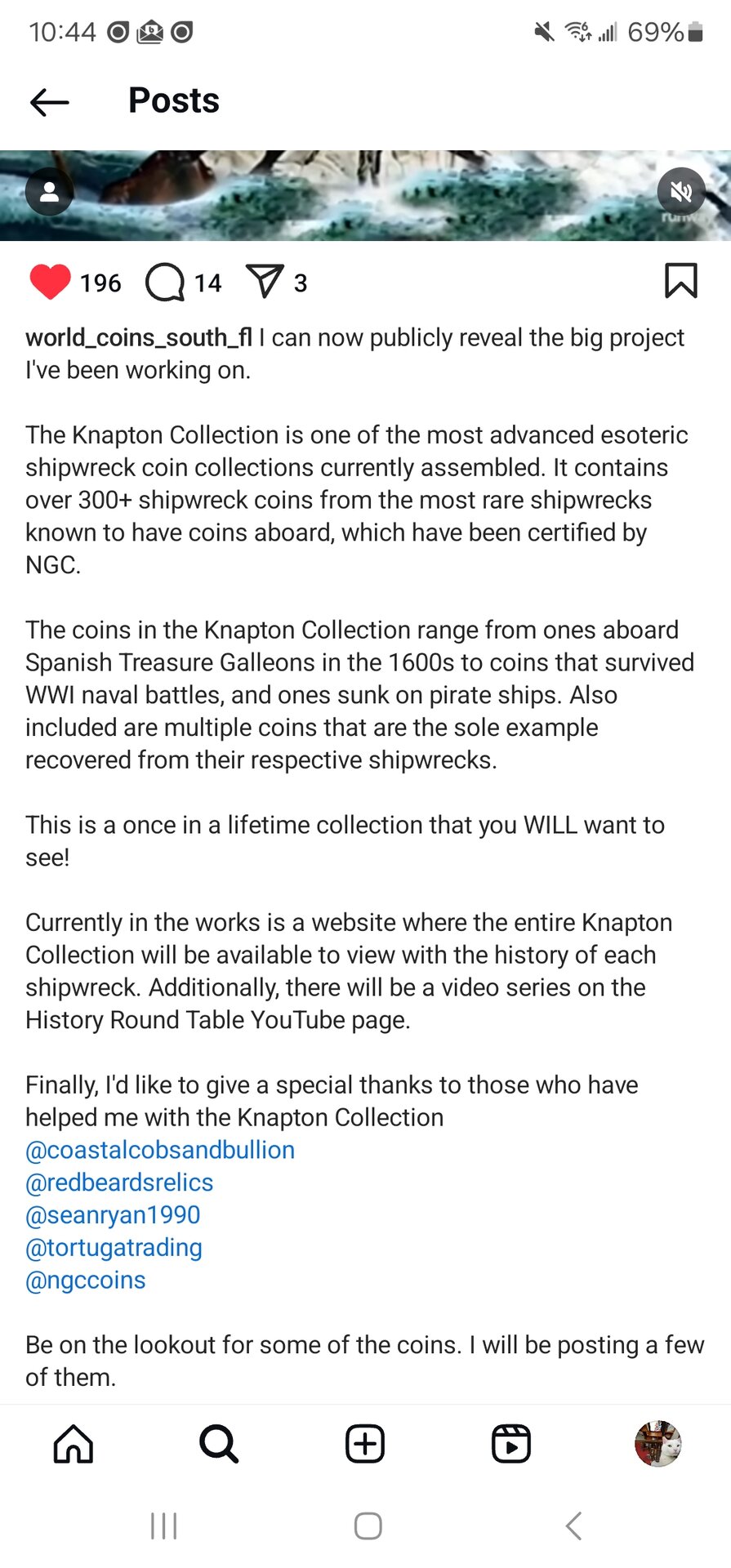Visit the @seanryan1990 profile
The width and height of the screenshot is (731, 1568).
tap(113, 1215)
